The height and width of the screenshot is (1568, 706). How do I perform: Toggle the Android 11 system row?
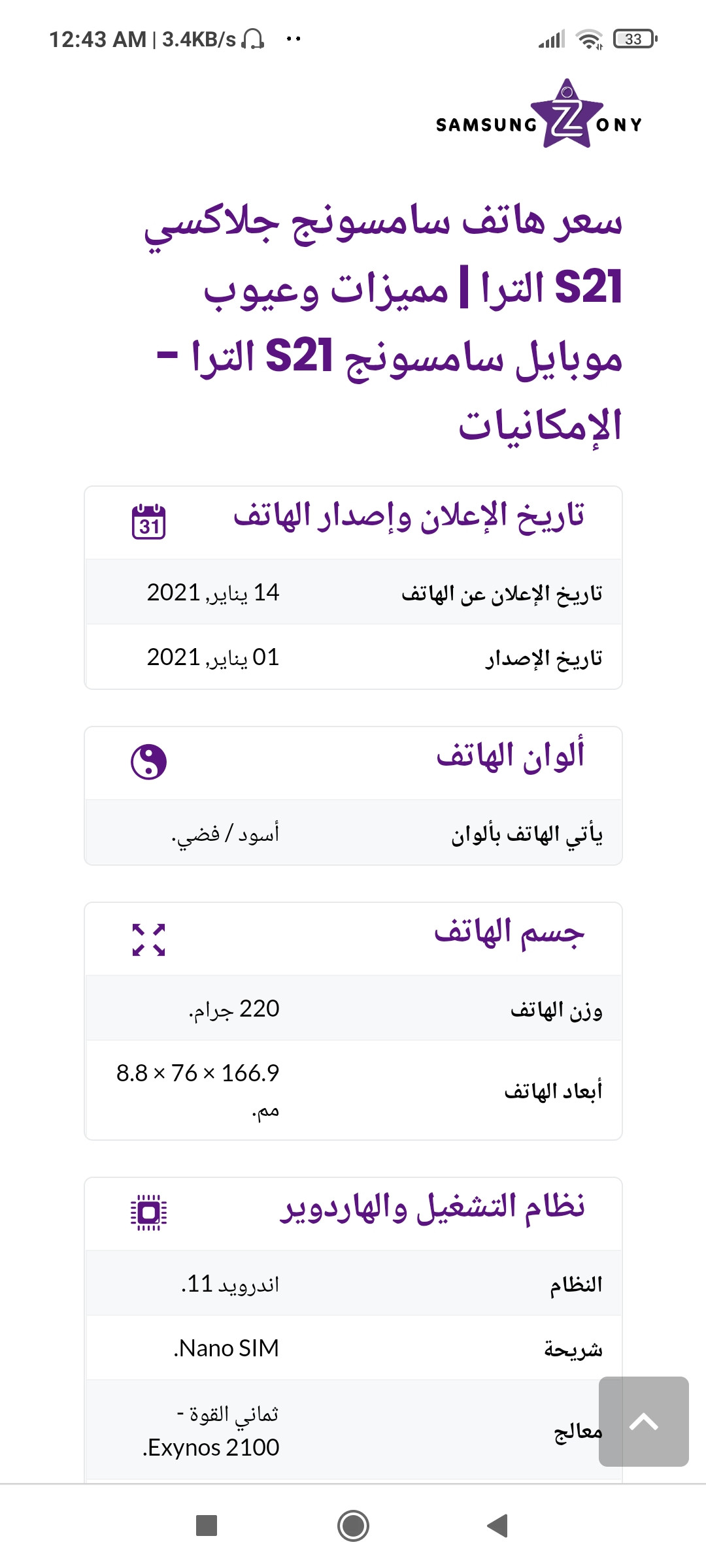tap(353, 1282)
